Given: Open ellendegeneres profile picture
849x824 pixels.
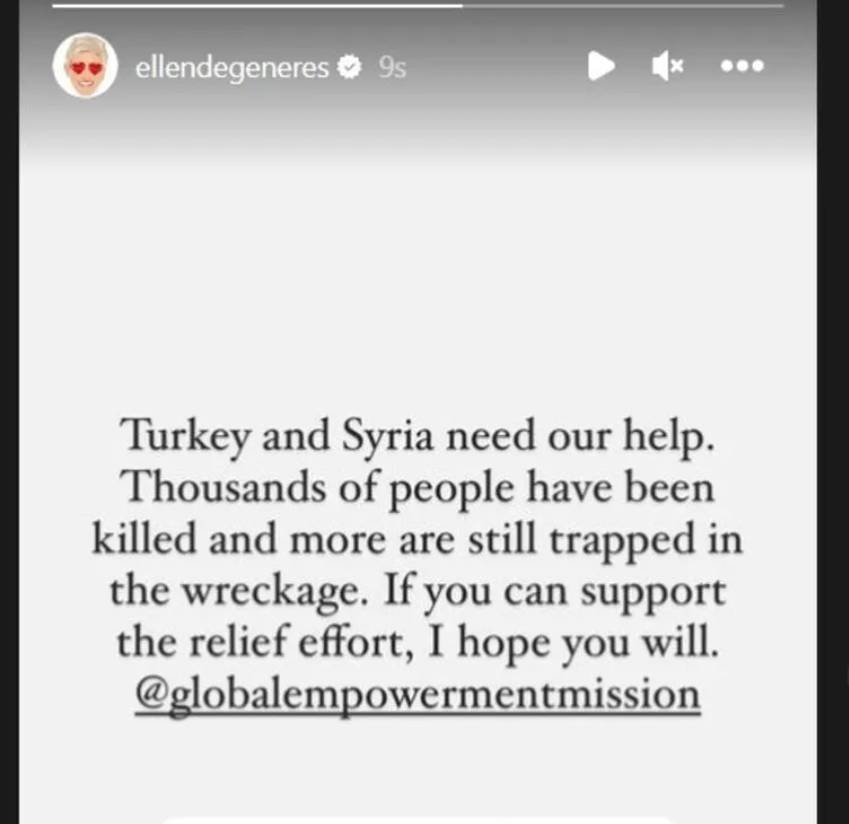Looking at the screenshot, I should pos(85,67).
